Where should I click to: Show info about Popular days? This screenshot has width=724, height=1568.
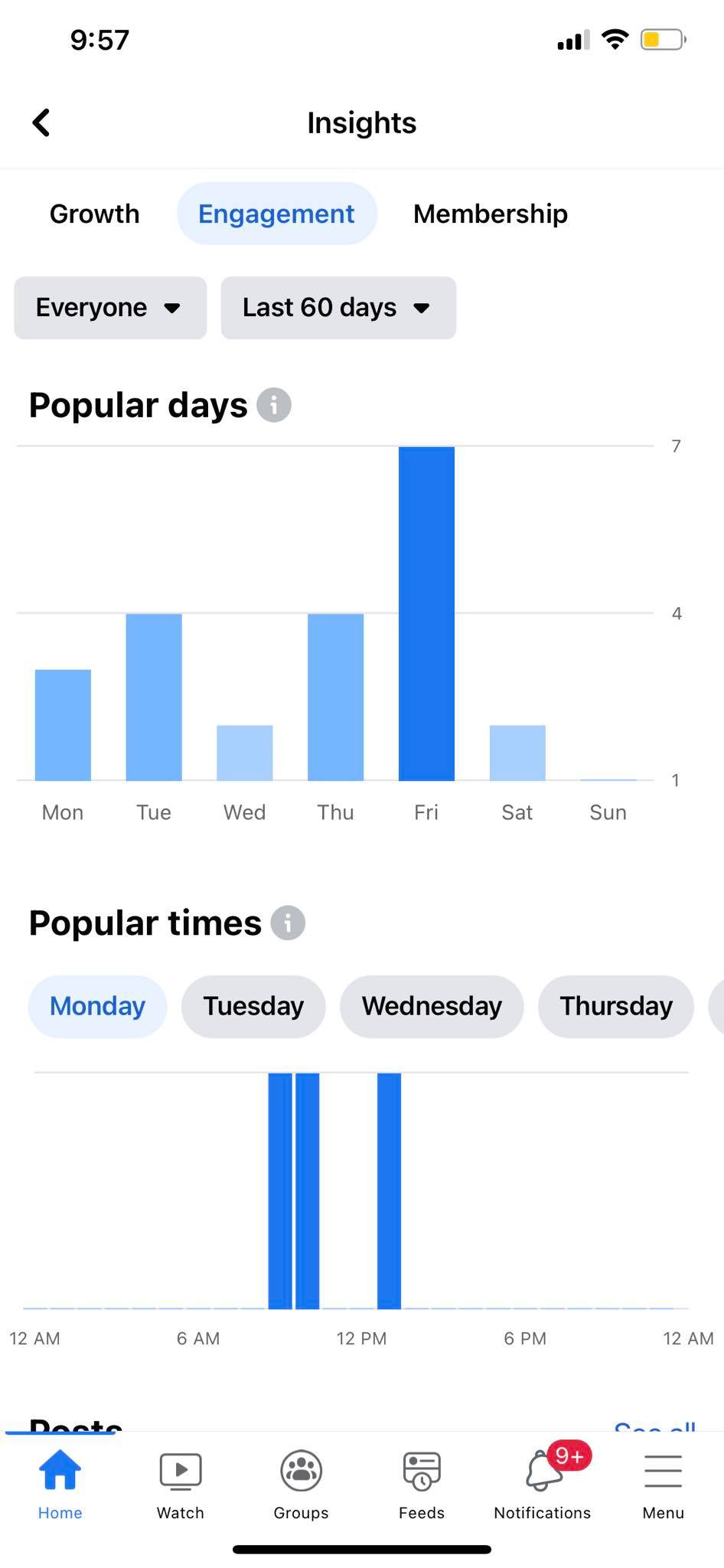coord(273,405)
